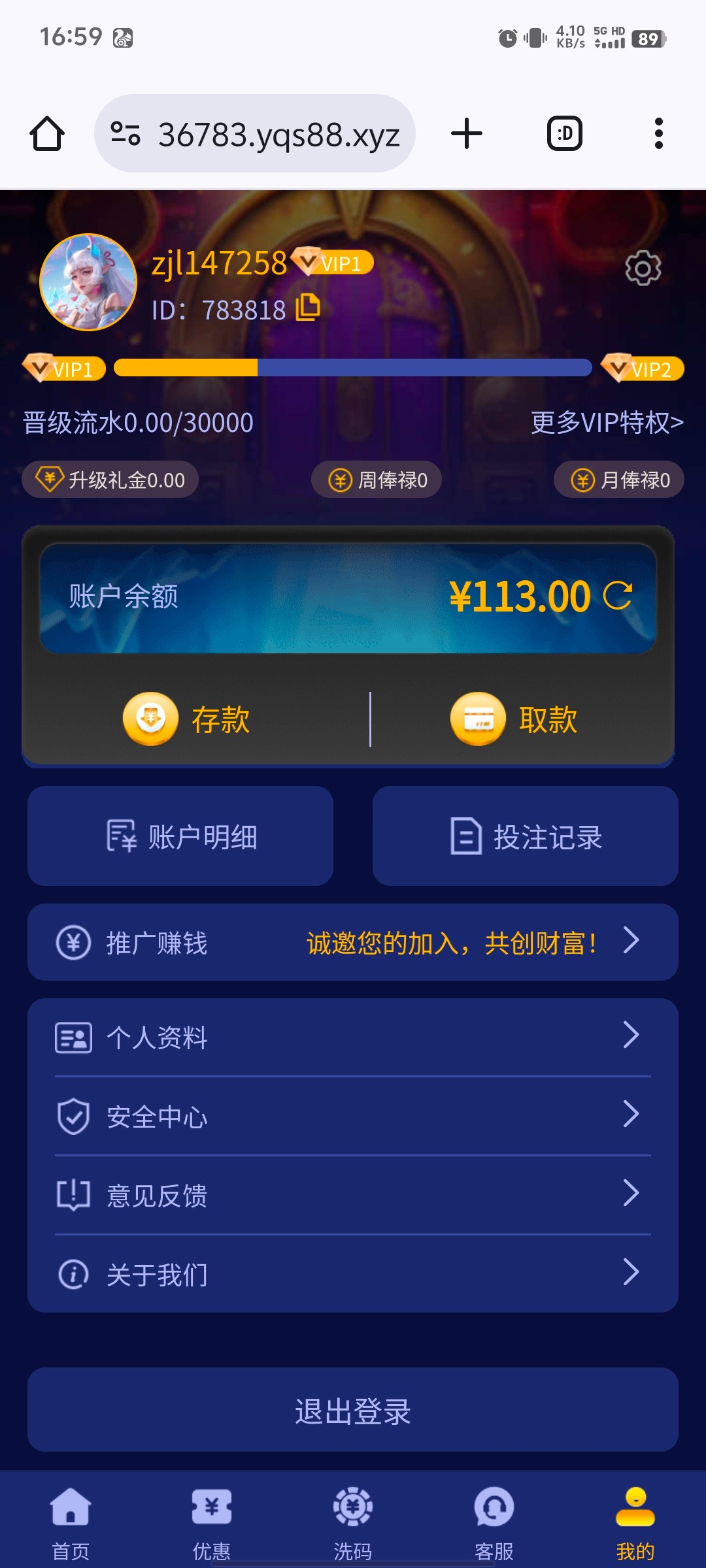
Task: Tap the 取款 withdraw button
Action: tap(514, 719)
